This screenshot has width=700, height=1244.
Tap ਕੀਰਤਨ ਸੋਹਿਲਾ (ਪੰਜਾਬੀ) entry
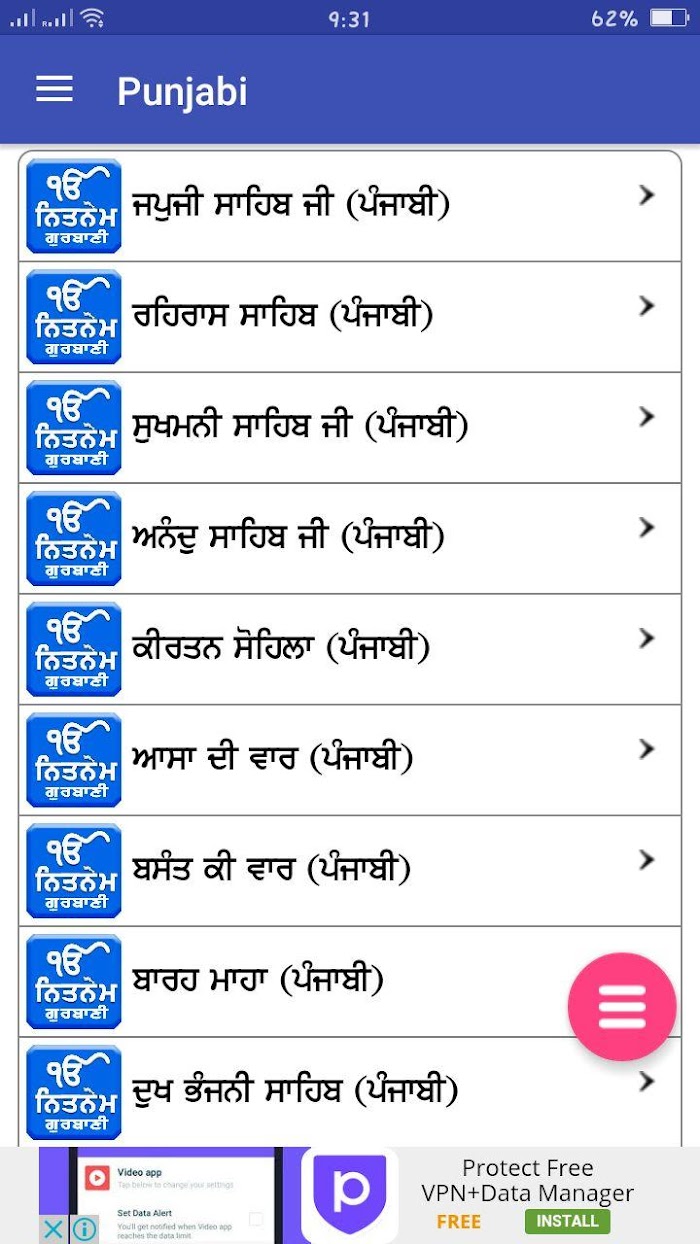point(350,649)
